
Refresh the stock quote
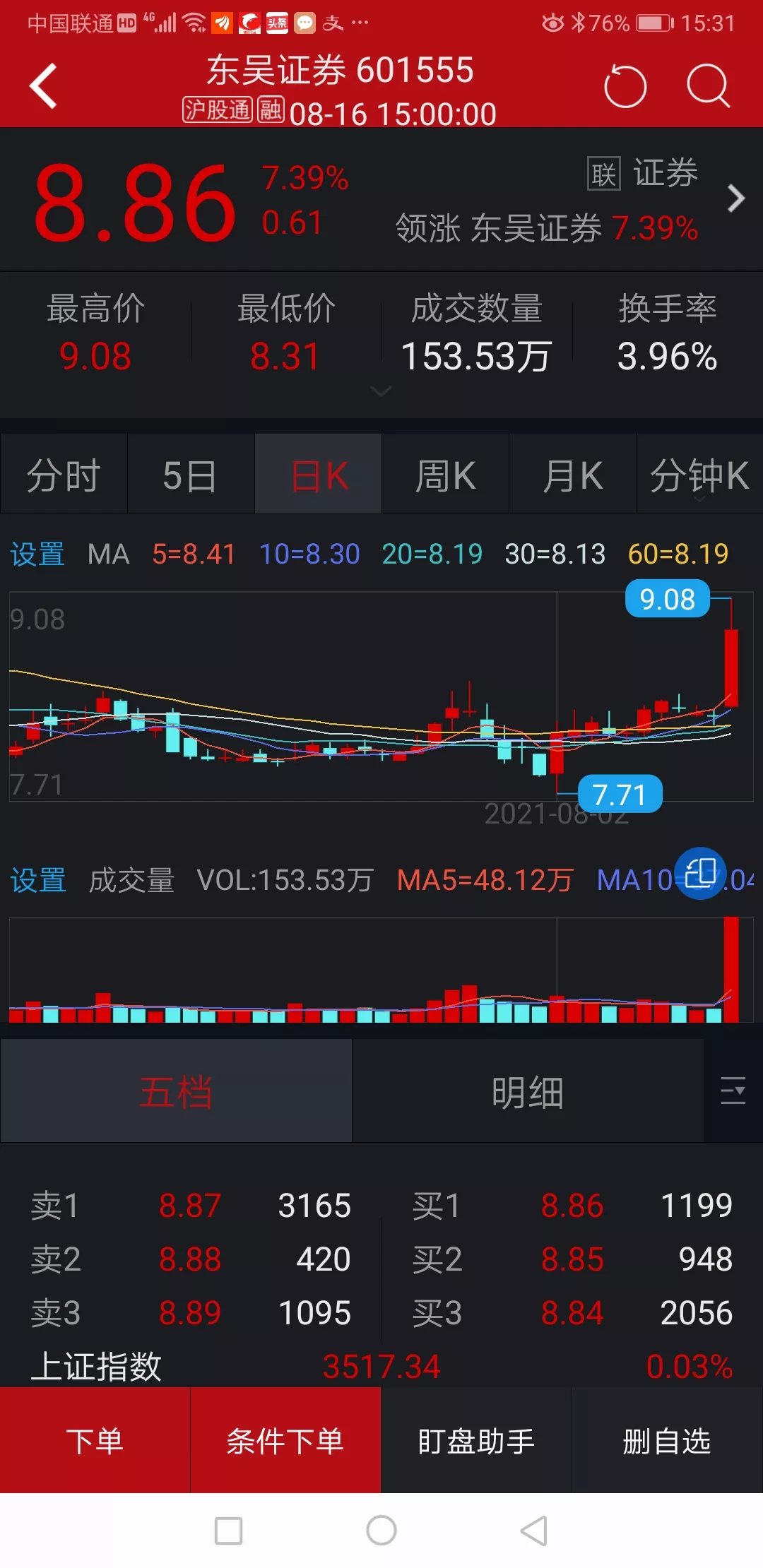625,86
